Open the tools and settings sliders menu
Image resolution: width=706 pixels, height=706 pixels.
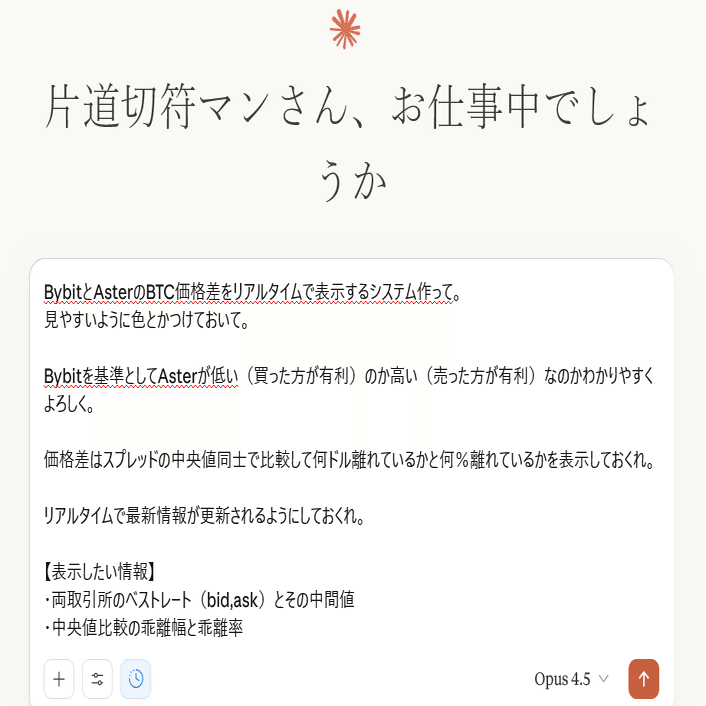(x=97, y=679)
